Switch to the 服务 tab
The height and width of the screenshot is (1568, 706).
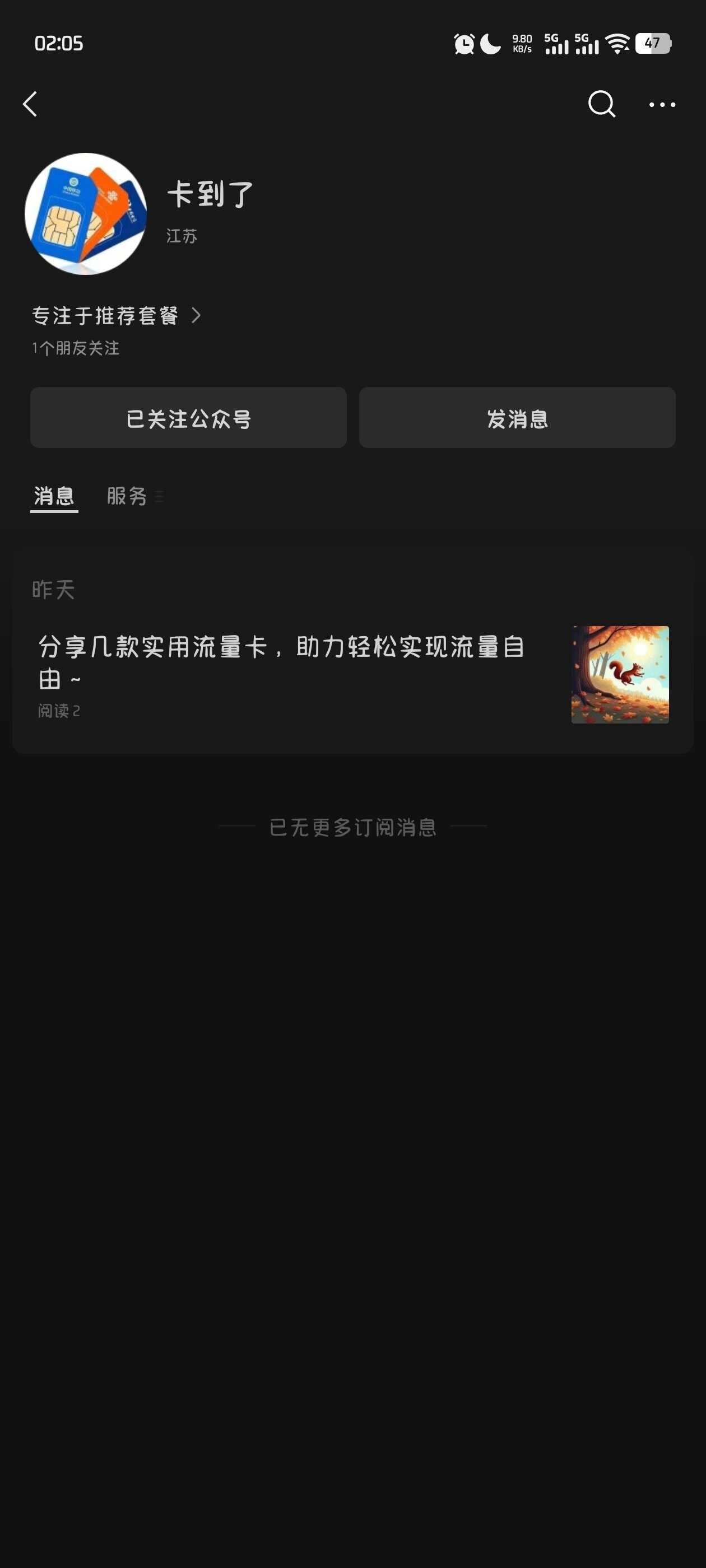point(127,496)
